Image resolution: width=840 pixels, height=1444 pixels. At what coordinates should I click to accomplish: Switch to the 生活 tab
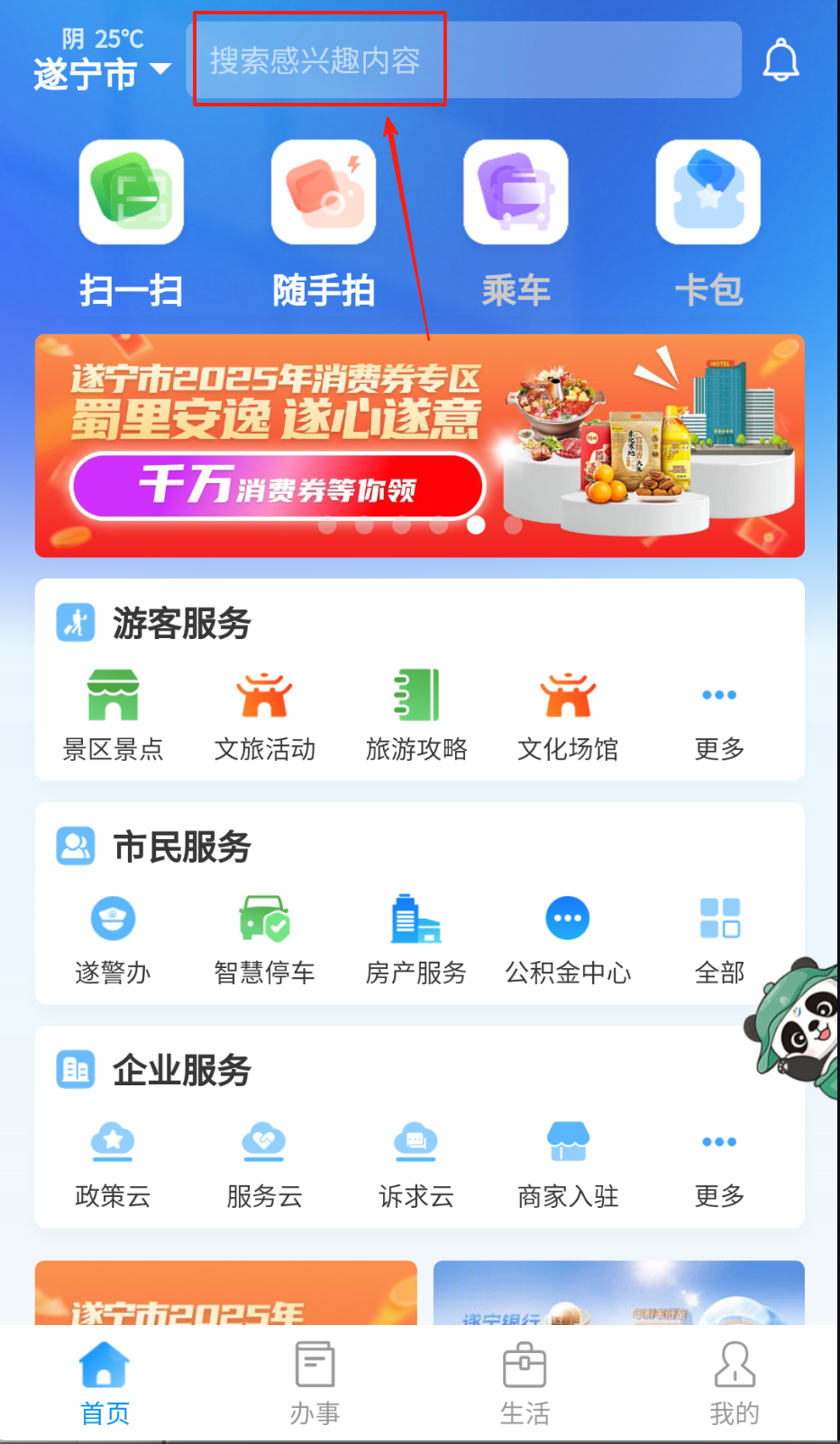(x=525, y=1381)
